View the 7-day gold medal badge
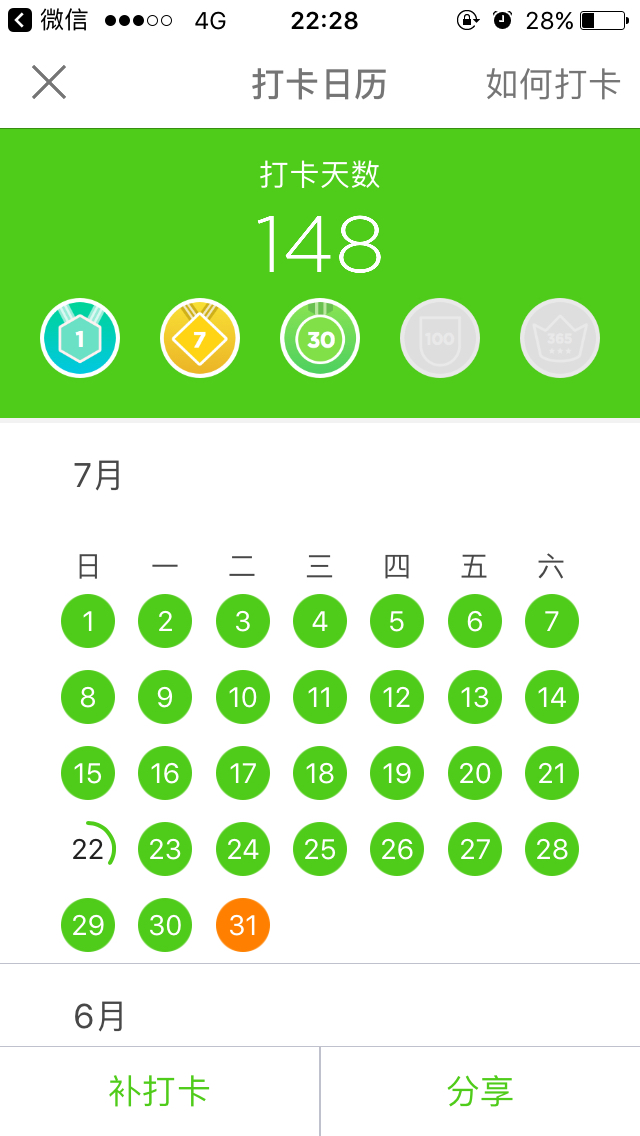640x1136 pixels. (200, 338)
